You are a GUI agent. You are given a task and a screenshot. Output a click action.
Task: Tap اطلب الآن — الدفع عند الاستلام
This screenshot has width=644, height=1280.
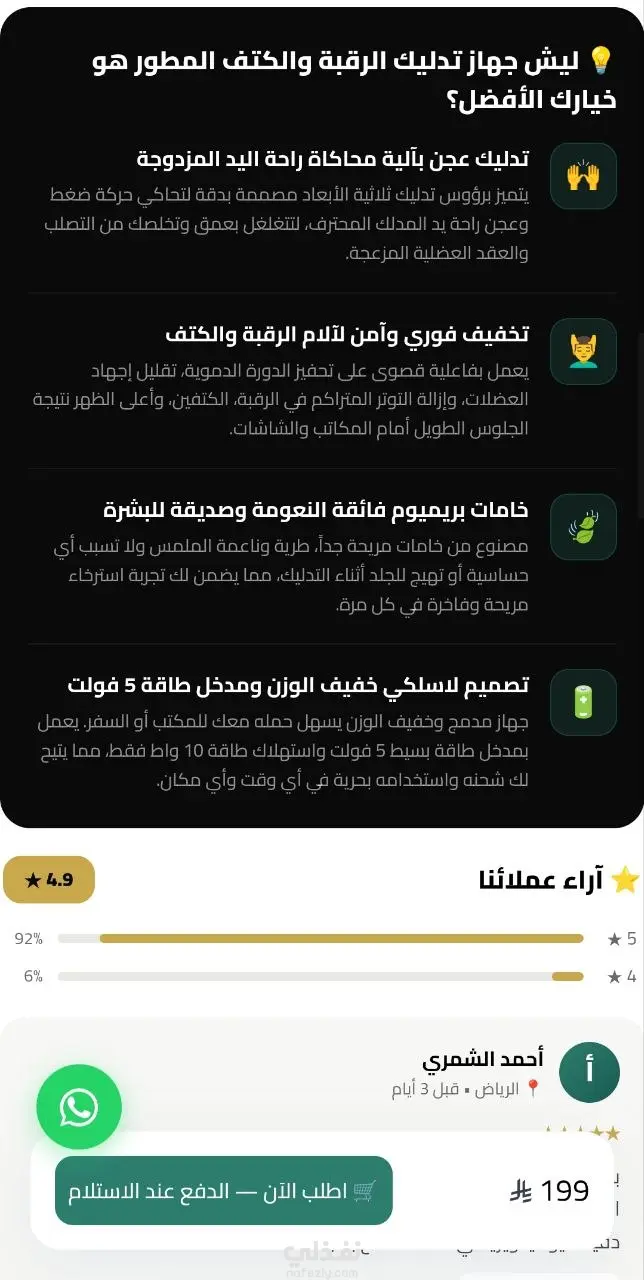224,1191
